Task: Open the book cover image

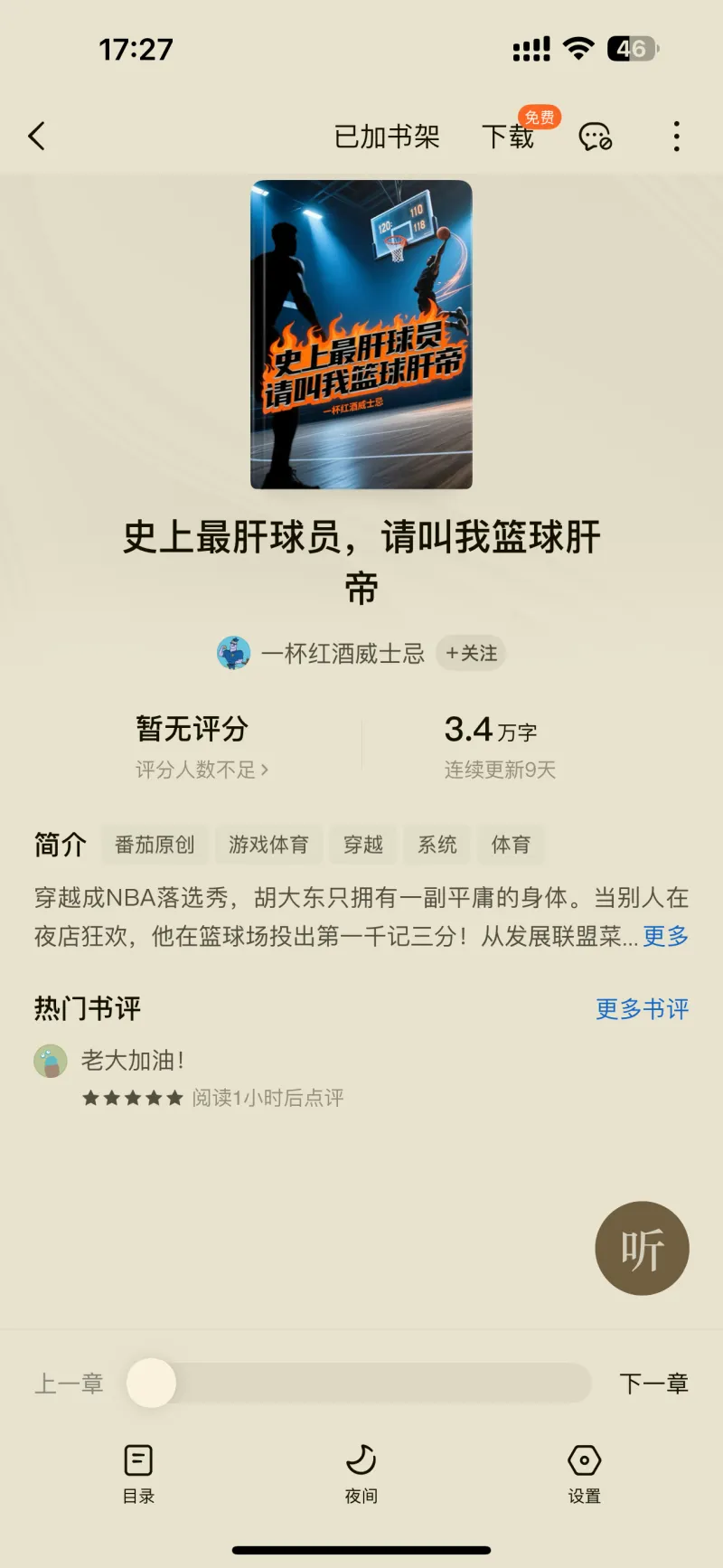Action: coord(361,335)
